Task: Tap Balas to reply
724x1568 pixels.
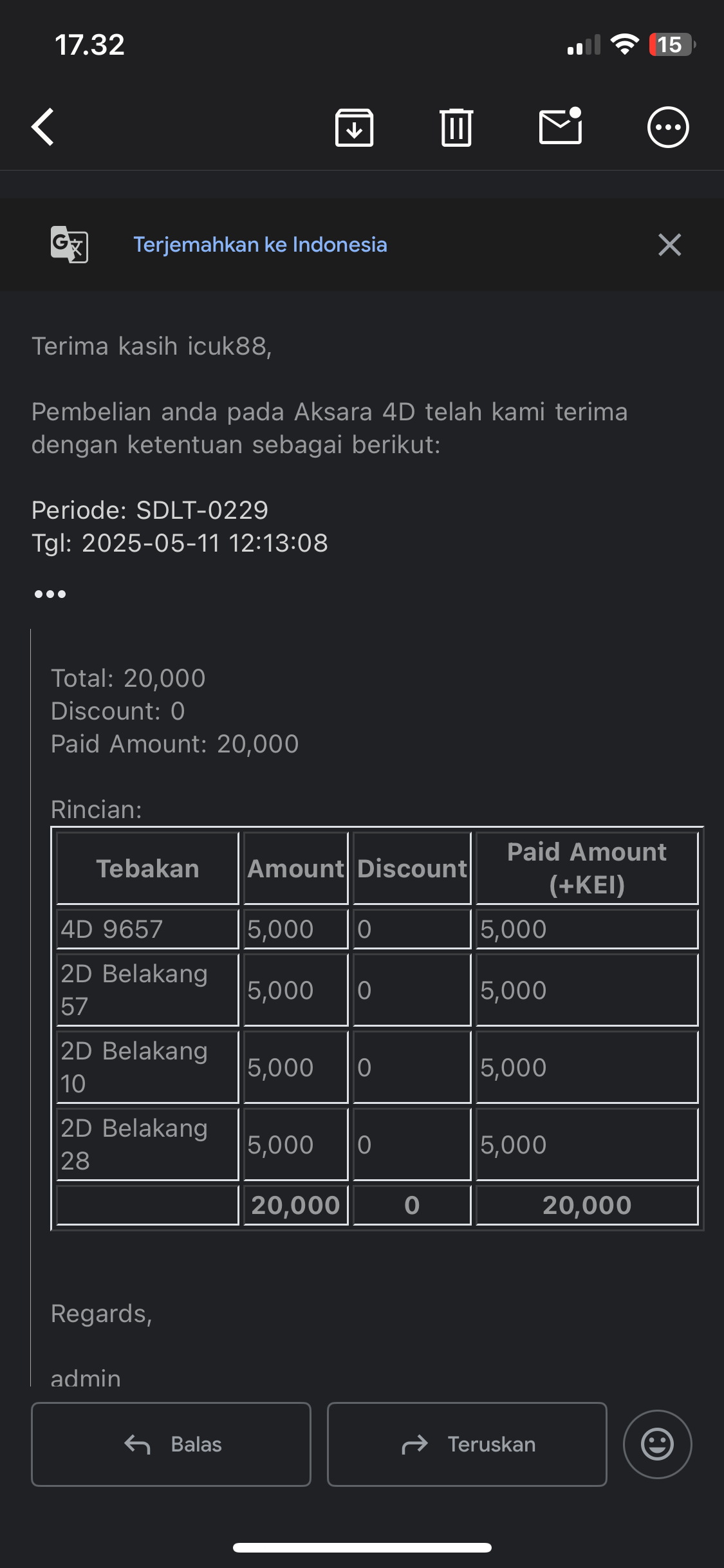Action: [171, 1444]
